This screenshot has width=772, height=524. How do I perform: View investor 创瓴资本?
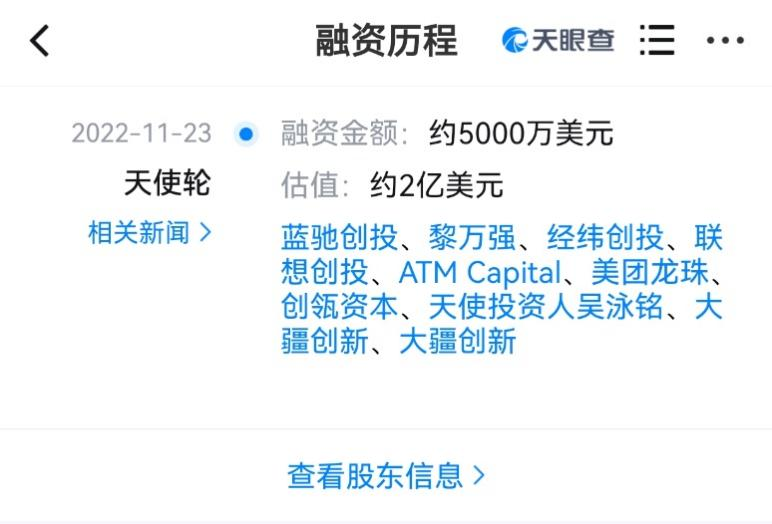[339, 307]
